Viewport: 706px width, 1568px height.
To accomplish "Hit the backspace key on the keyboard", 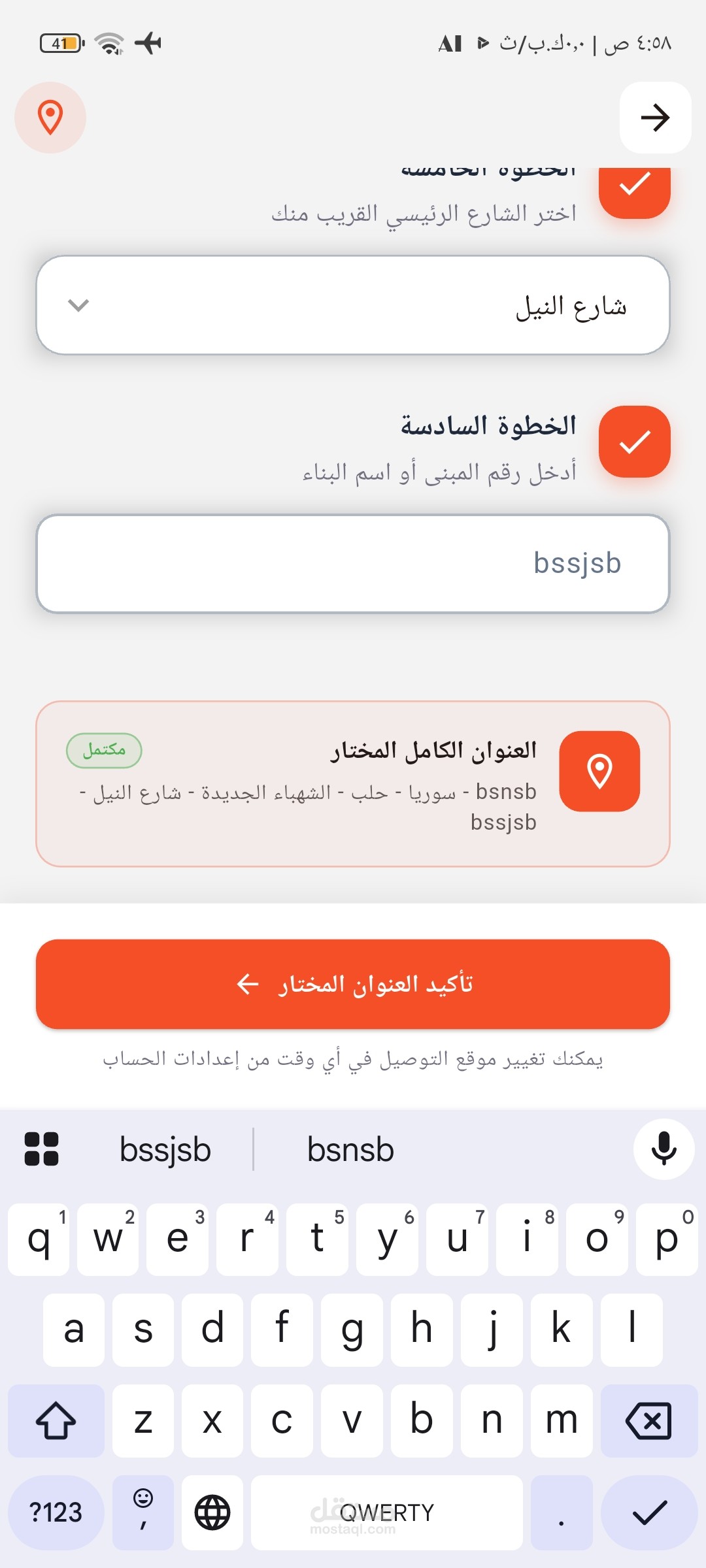I will tap(648, 1420).
